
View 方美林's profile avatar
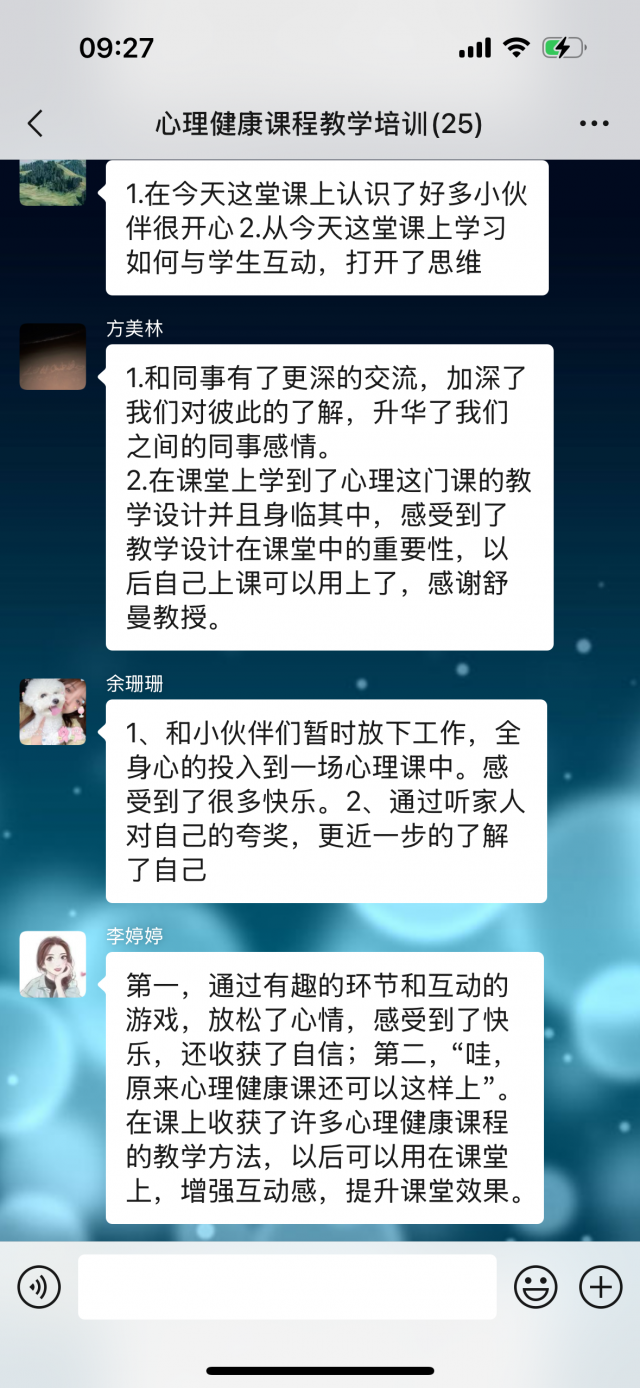53,356
